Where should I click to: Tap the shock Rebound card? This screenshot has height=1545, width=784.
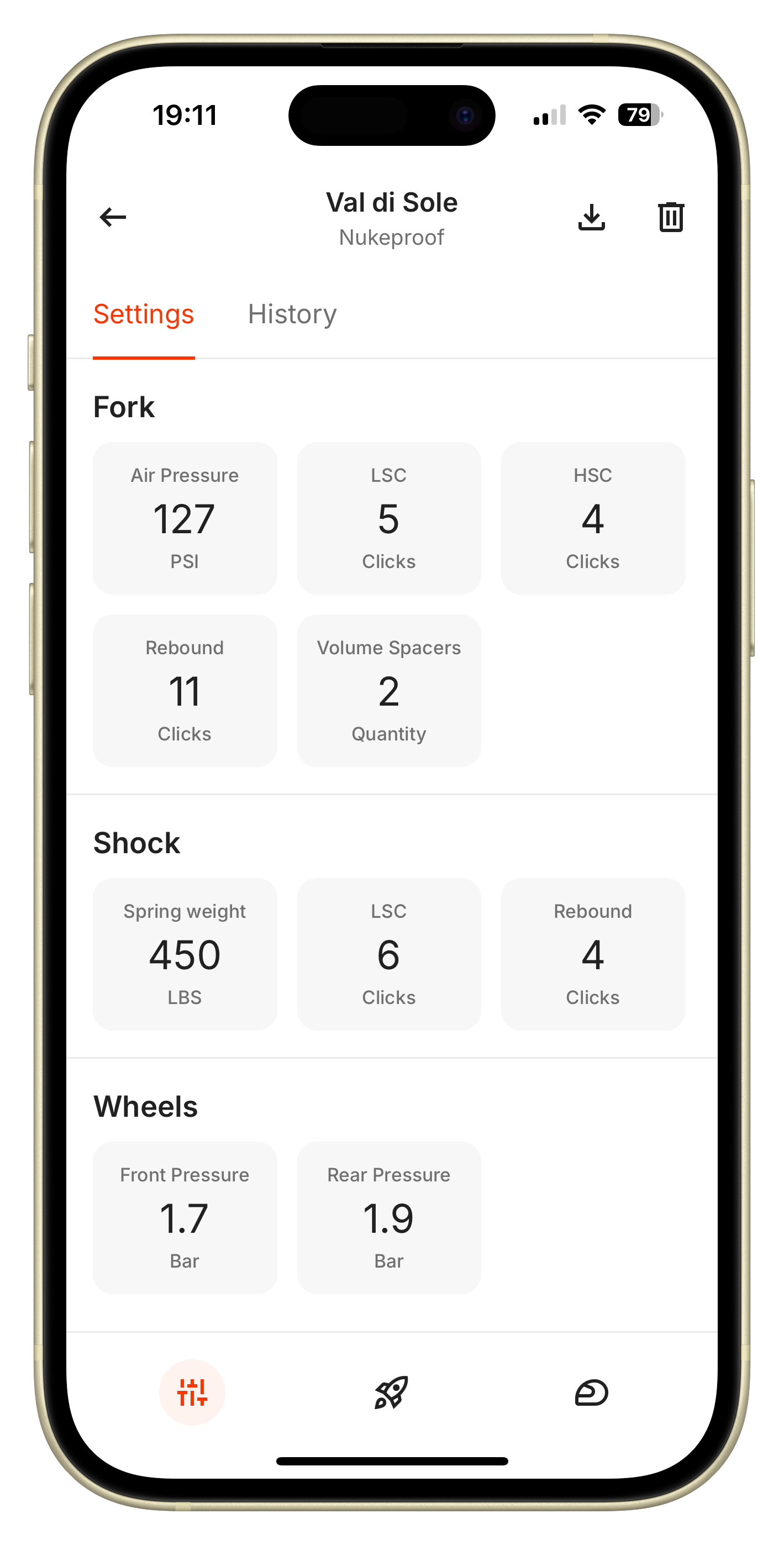pos(593,953)
